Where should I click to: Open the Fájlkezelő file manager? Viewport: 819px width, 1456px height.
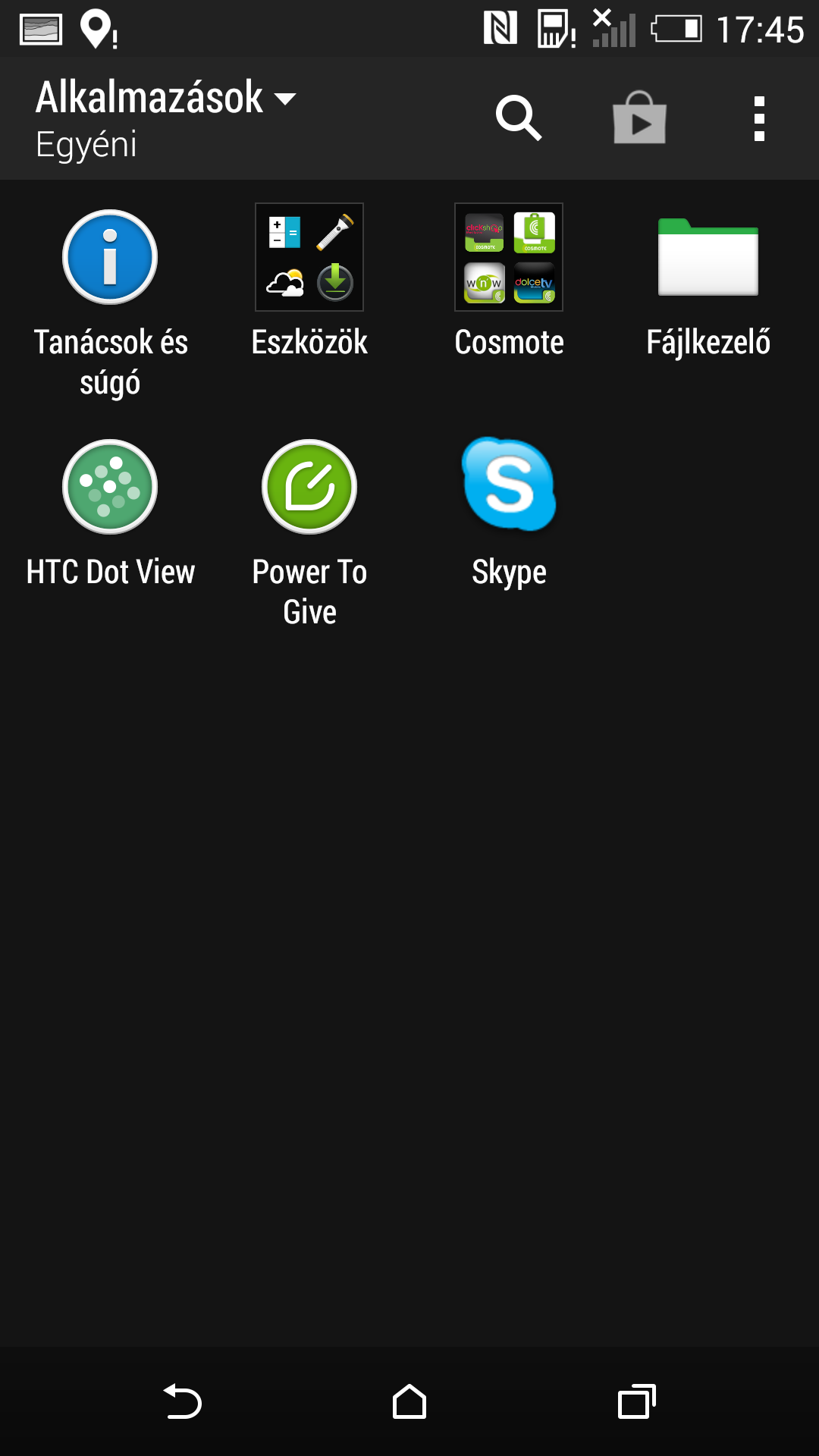click(x=709, y=258)
